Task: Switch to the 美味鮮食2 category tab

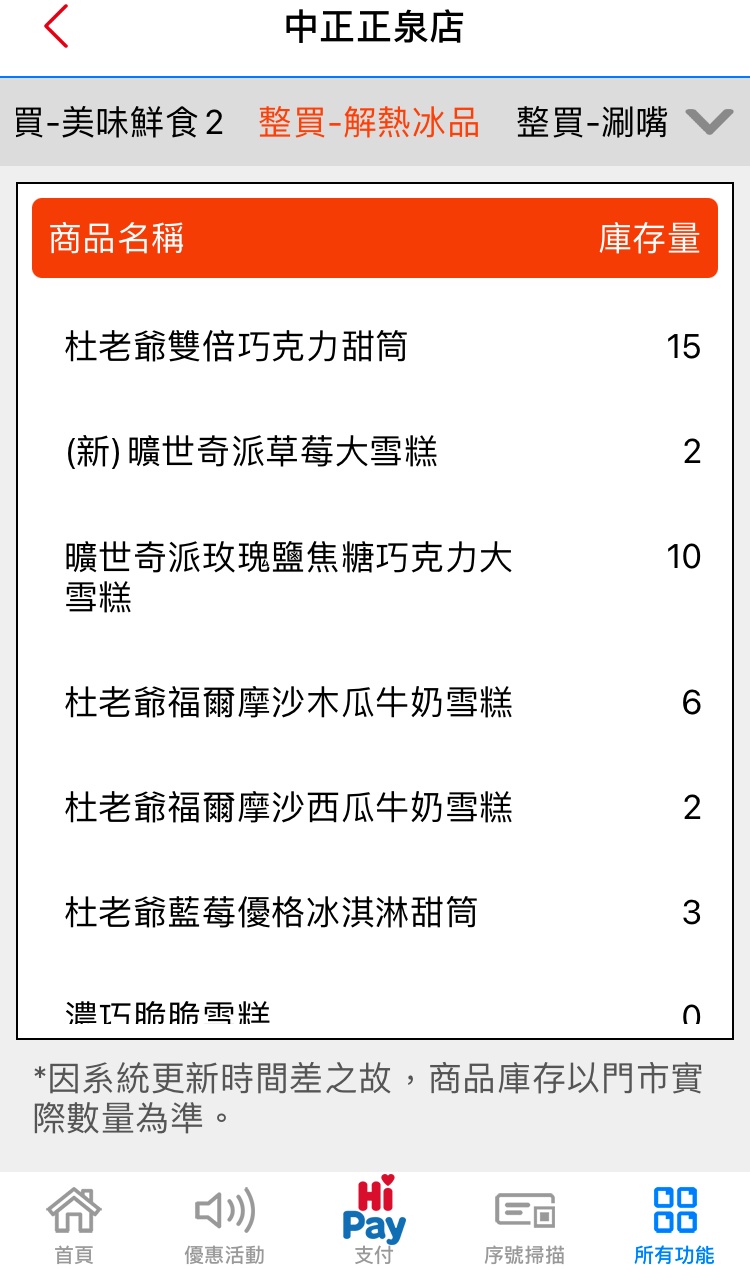Action: pos(118,123)
